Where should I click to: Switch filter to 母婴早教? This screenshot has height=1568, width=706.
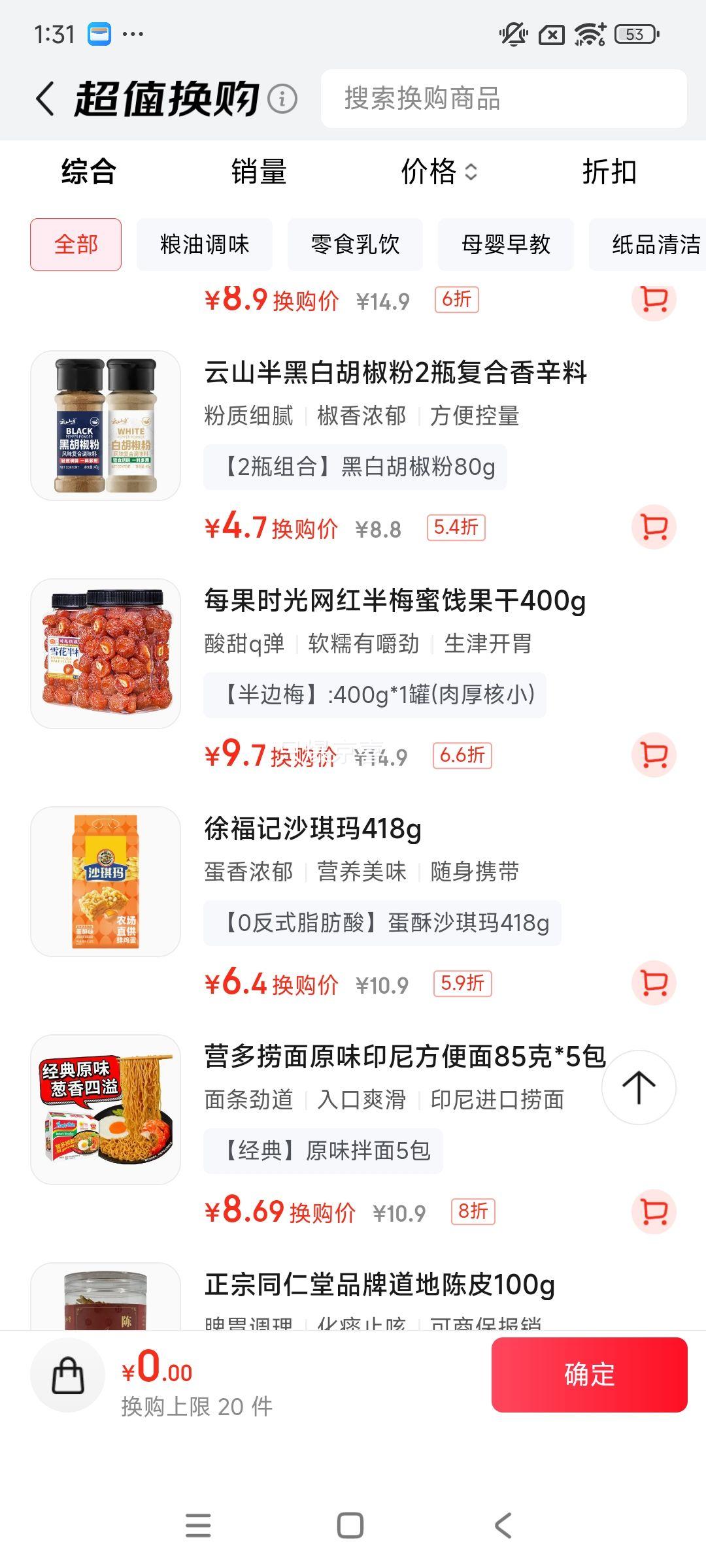(505, 244)
